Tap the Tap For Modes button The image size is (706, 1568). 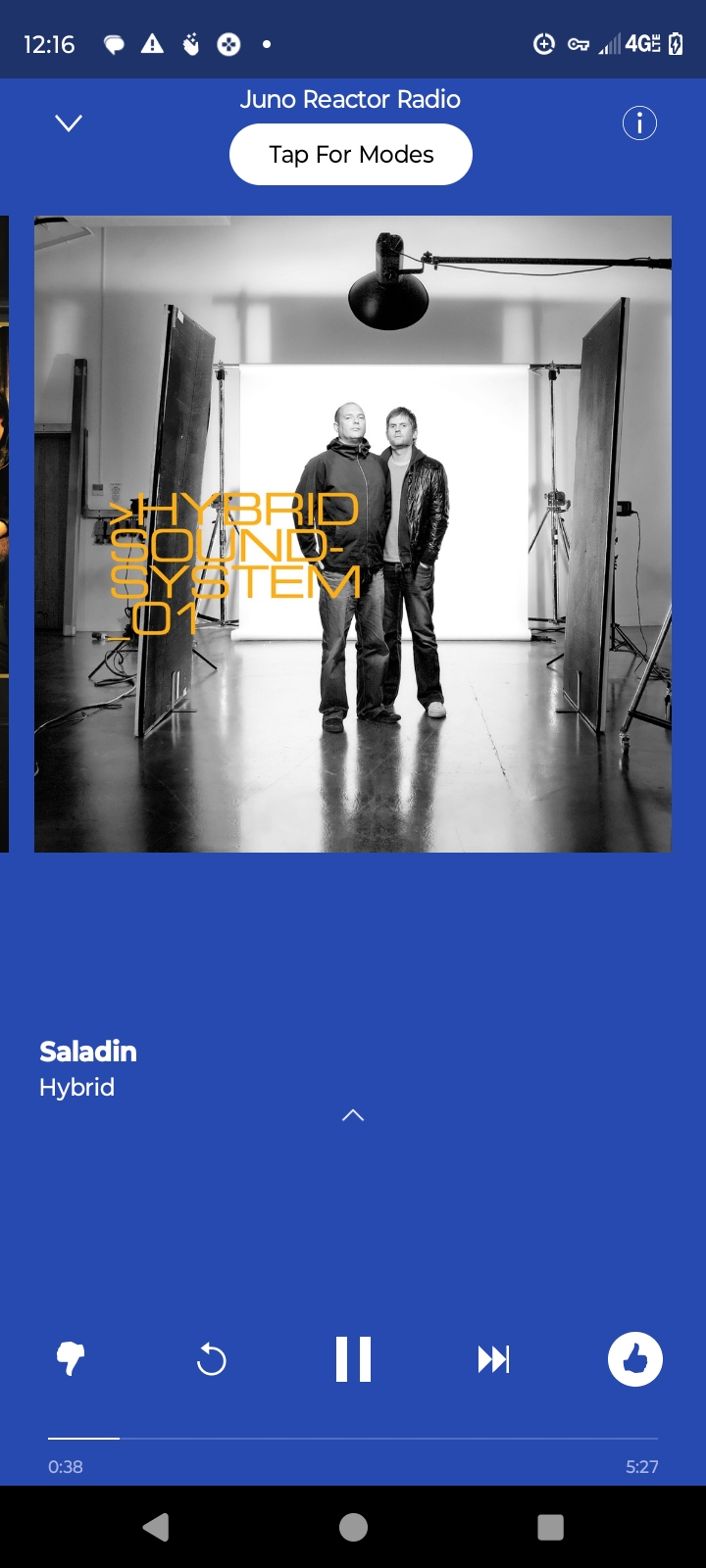pyautogui.click(x=351, y=155)
